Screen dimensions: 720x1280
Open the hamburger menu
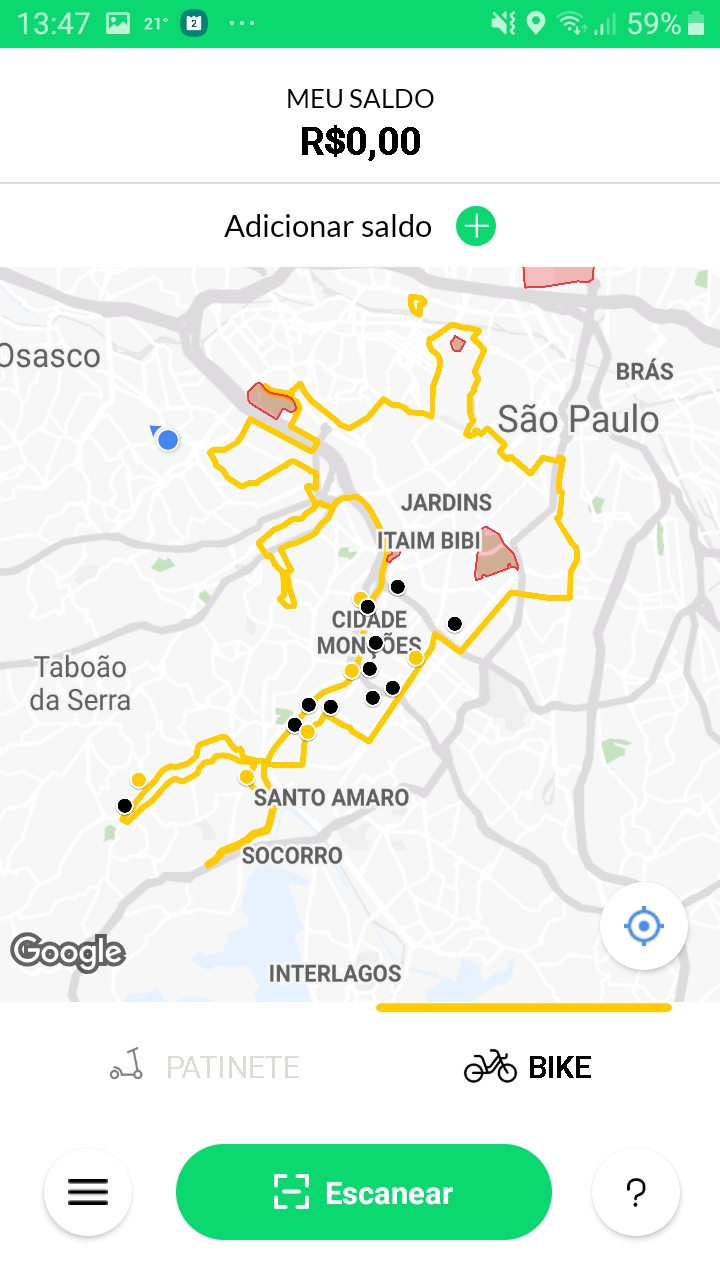(88, 1192)
